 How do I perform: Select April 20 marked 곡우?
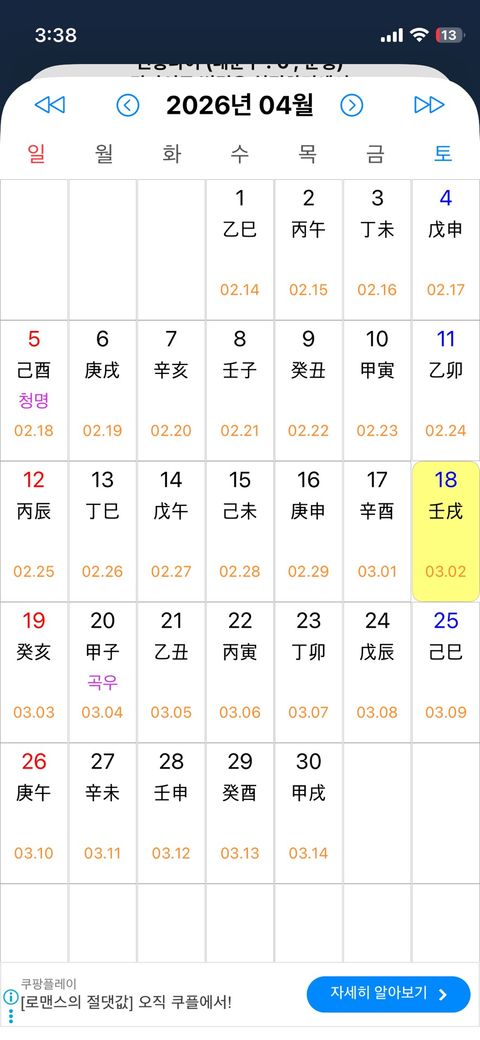[x=103, y=672]
